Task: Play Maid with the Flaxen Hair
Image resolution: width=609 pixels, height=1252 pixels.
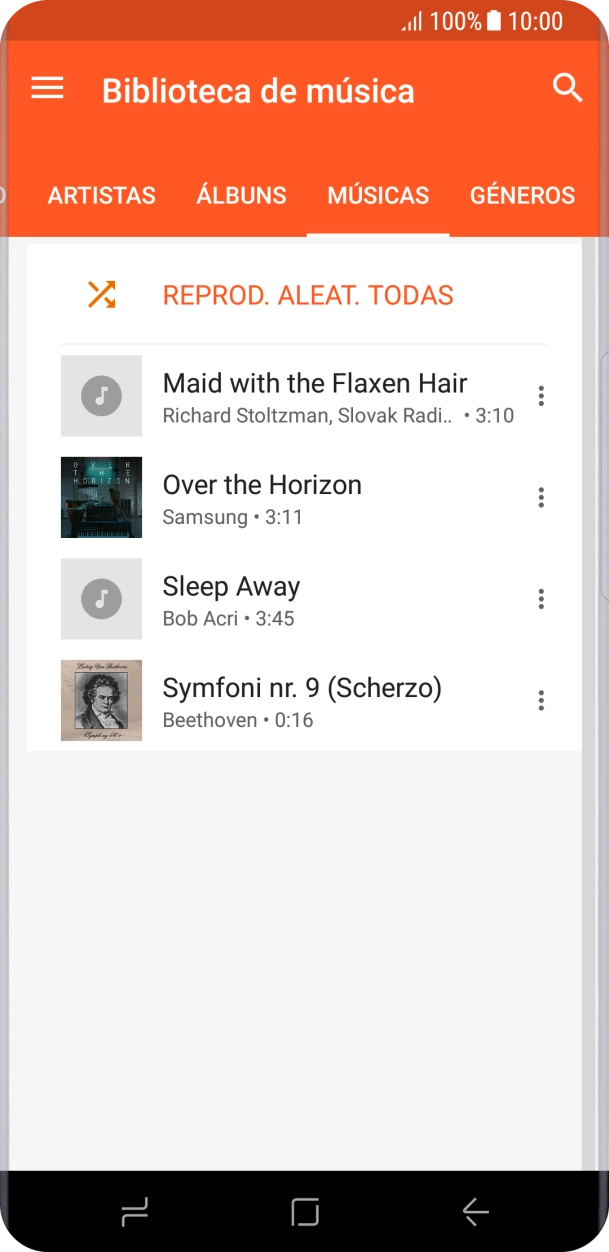Action: point(314,396)
